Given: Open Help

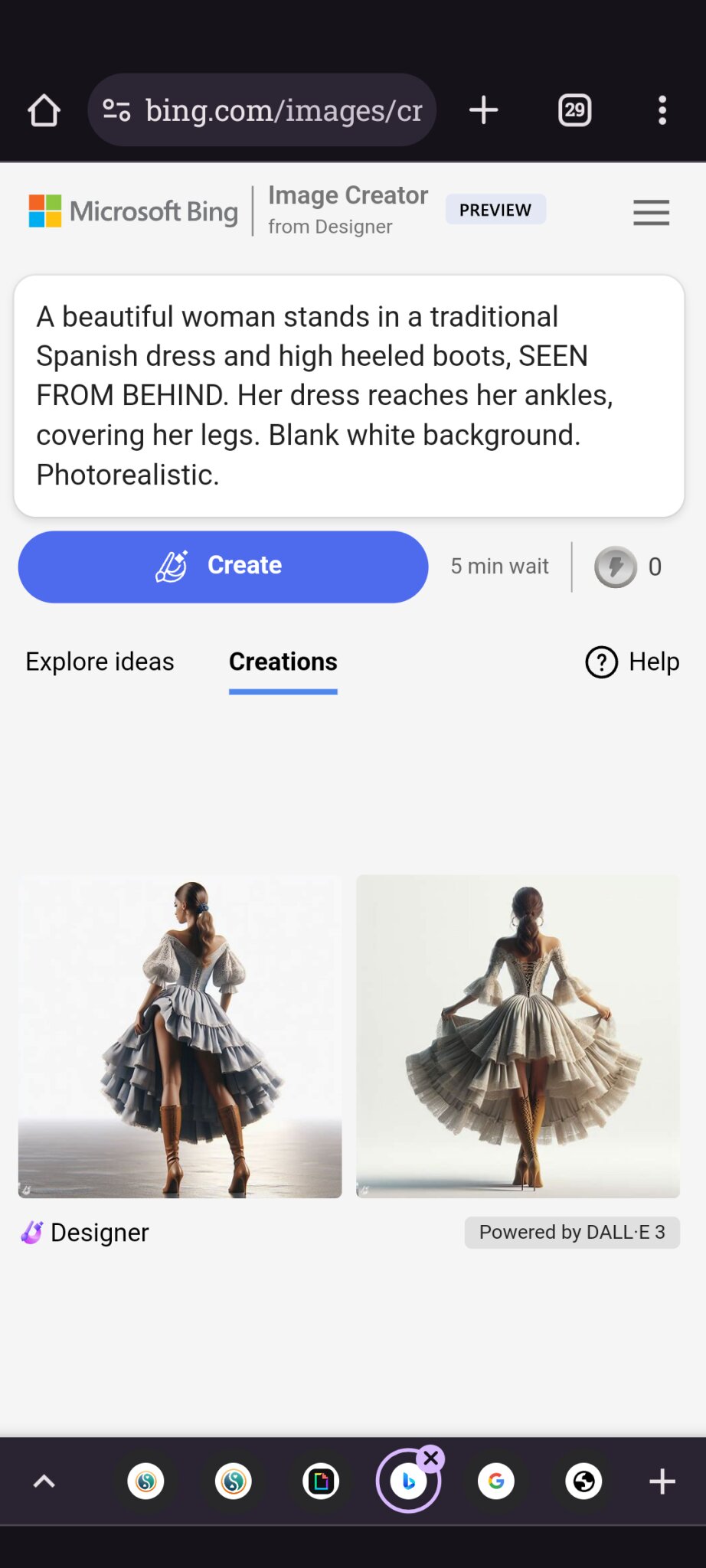Looking at the screenshot, I should [632, 661].
